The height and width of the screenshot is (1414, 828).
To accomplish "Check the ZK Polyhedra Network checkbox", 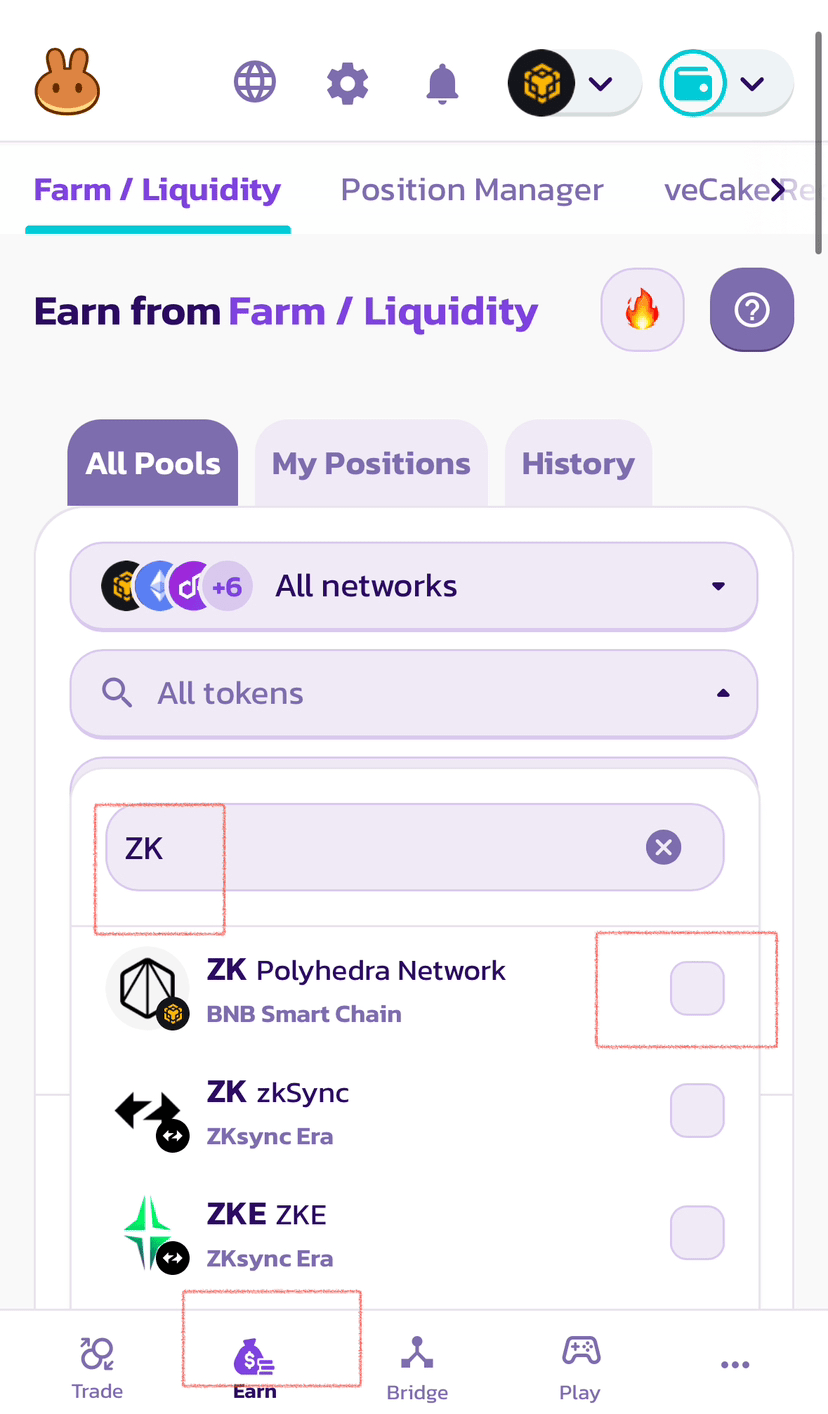I will coord(697,988).
